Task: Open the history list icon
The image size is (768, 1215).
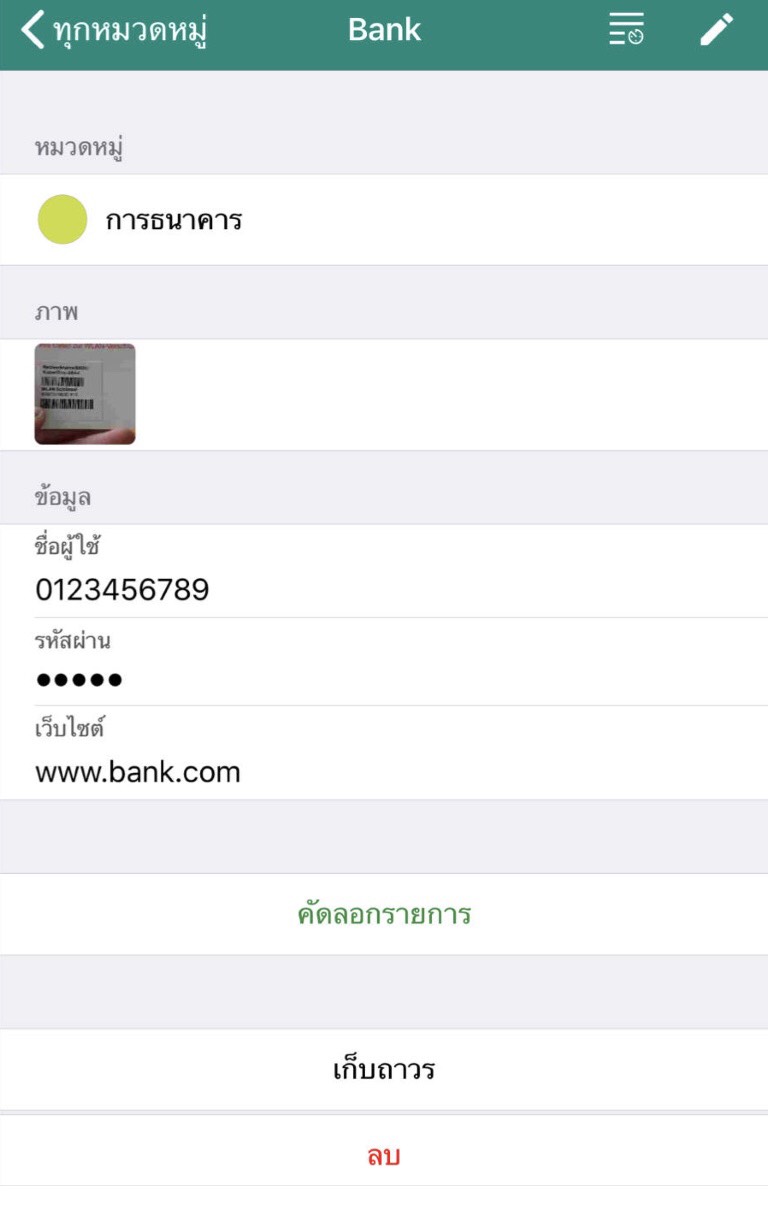Action: pyautogui.click(x=627, y=30)
